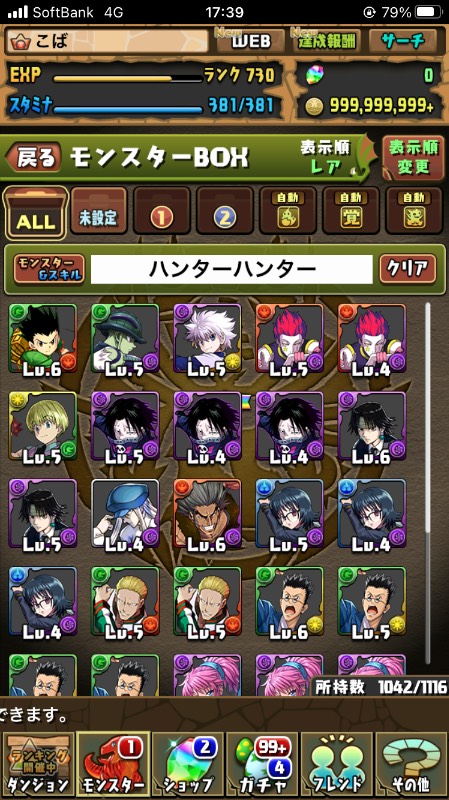
Task: Open the ダンジョン tab
Action: tap(37, 765)
